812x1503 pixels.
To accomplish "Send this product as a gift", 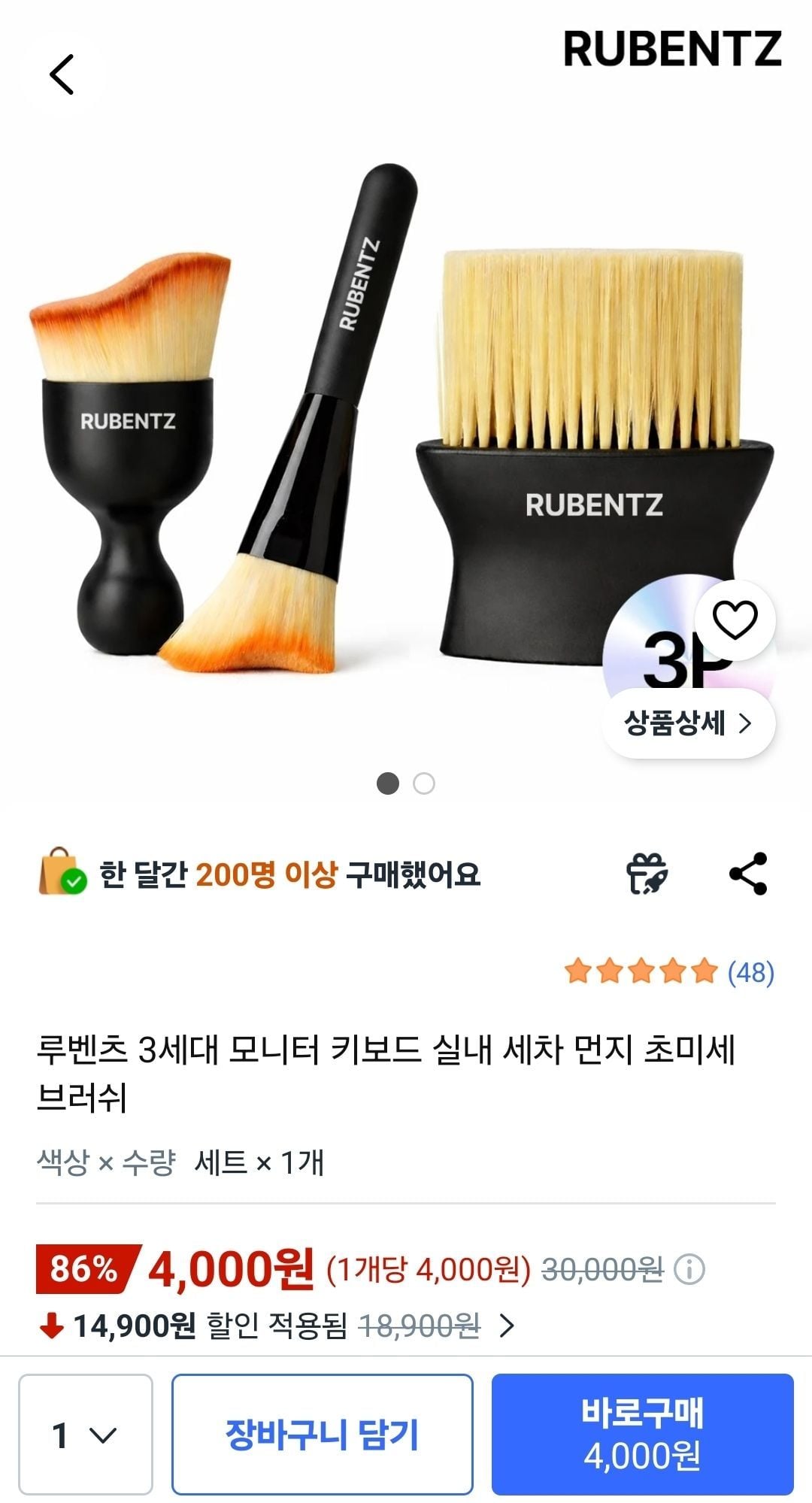I will coord(647,874).
